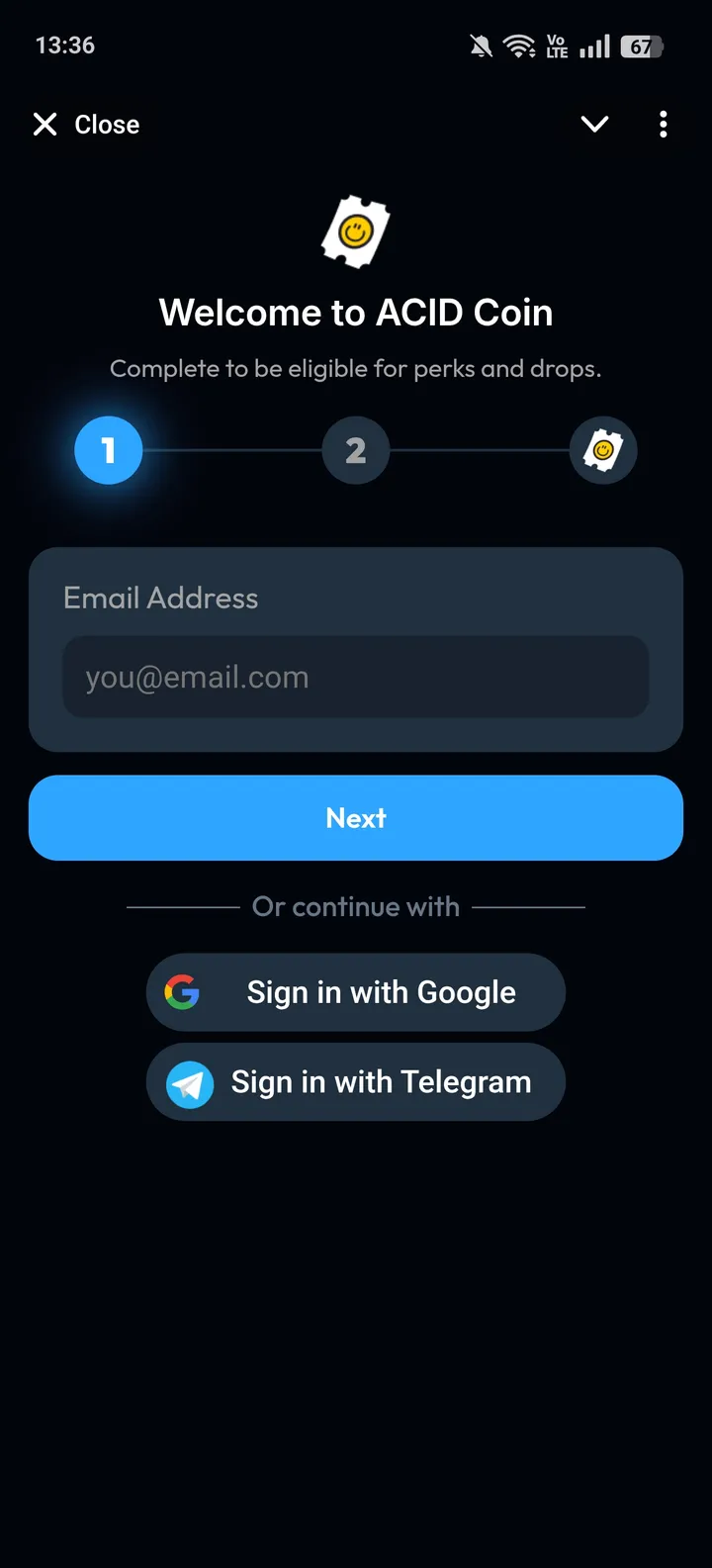Screen dimensions: 712x1568
Task: Click the battery indicator showing 67
Action: click(x=640, y=46)
